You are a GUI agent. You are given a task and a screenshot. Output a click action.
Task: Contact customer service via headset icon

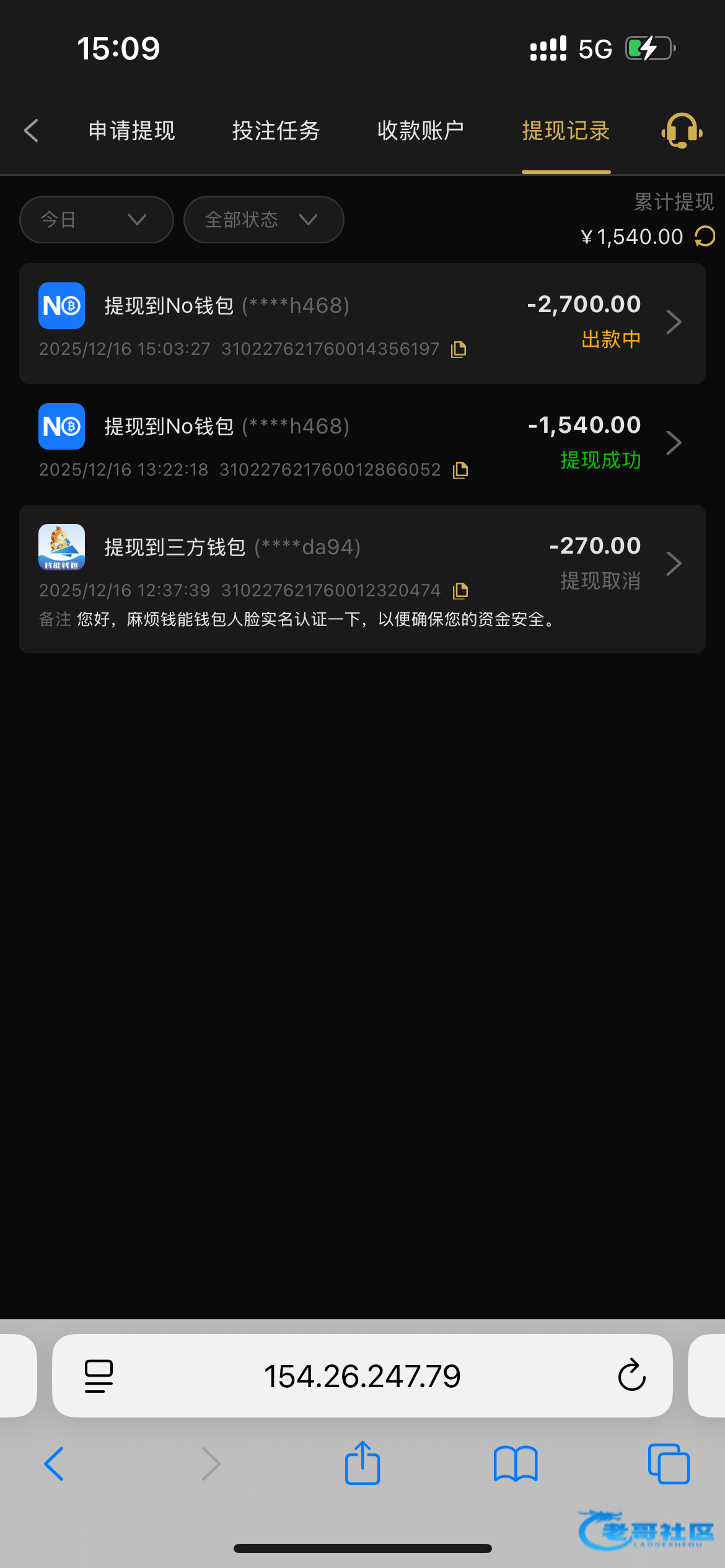[x=682, y=131]
